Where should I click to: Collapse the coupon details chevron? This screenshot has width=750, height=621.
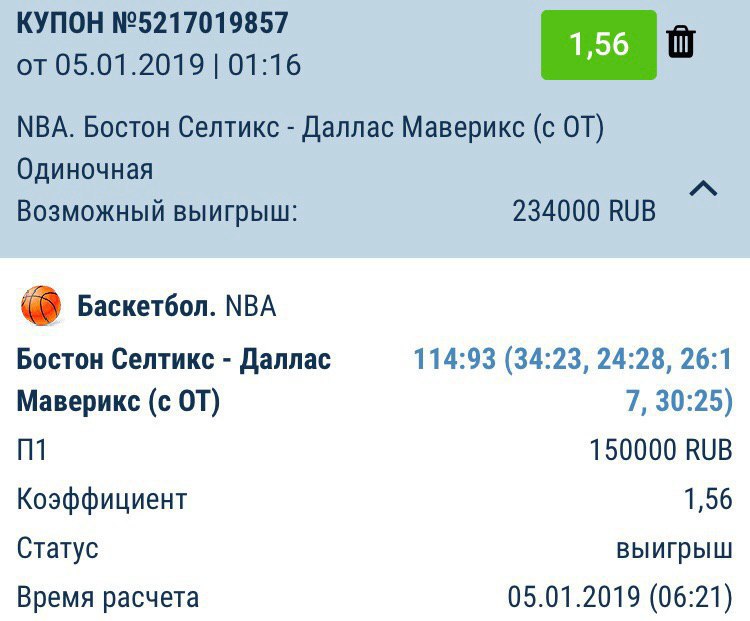point(704,189)
